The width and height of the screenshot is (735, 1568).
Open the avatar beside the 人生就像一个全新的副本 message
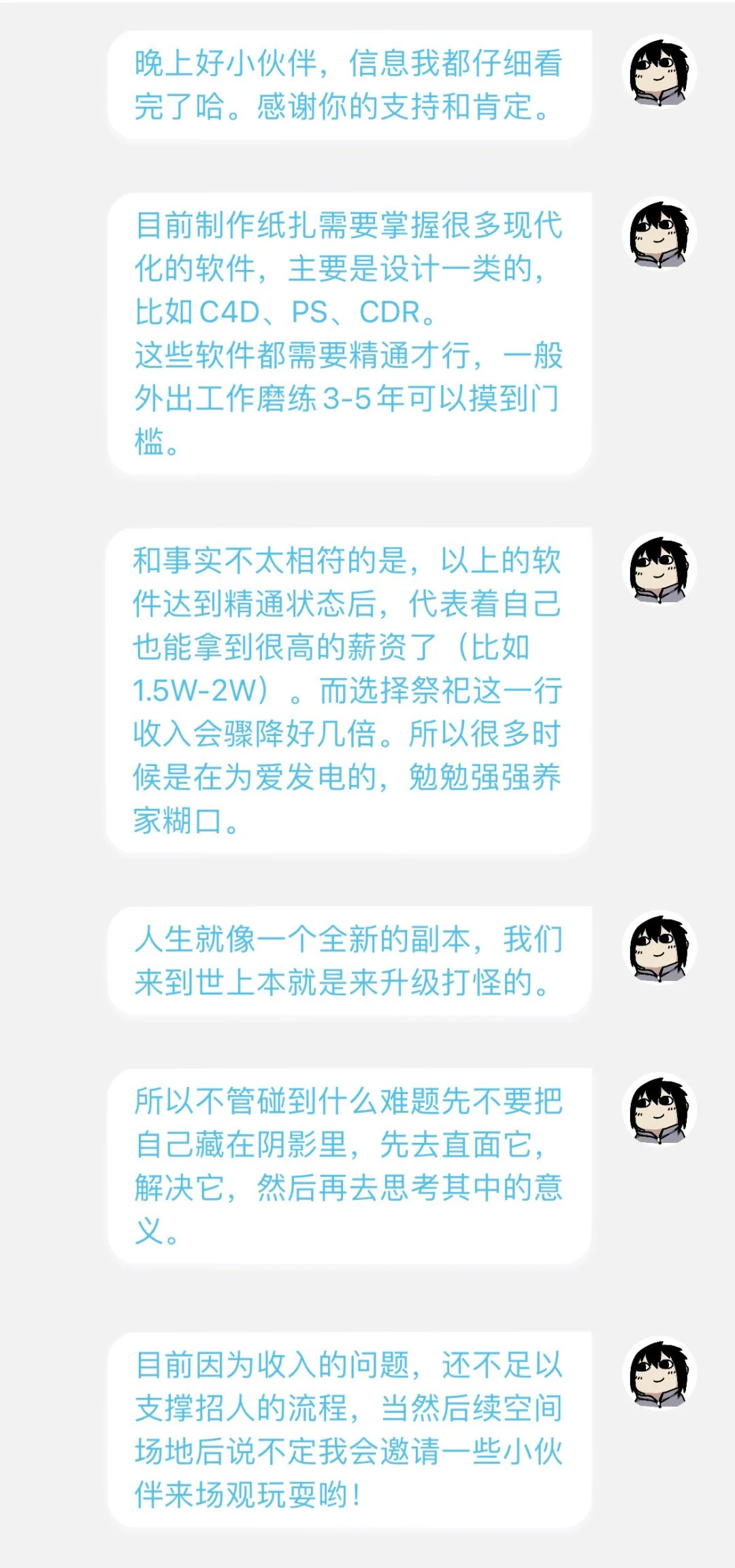tap(659, 947)
